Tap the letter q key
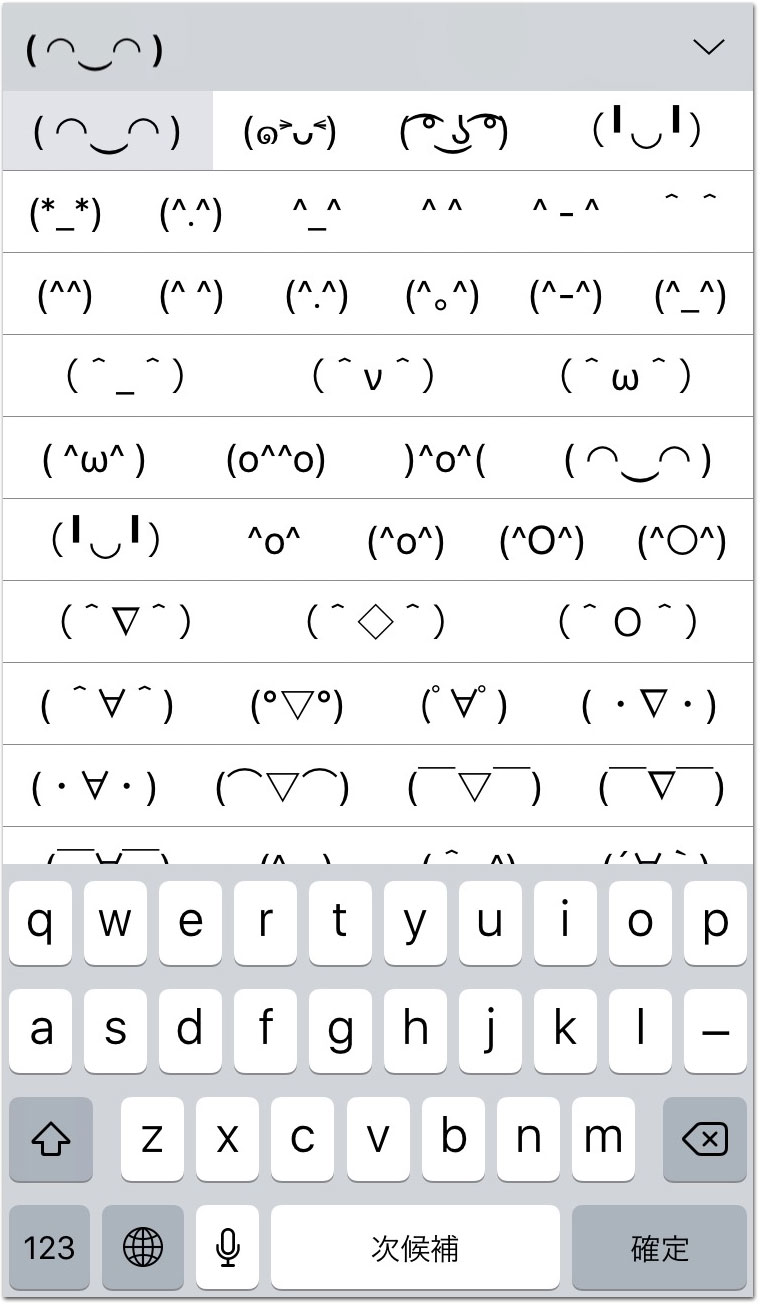This screenshot has width=760, height=1304. 40,923
